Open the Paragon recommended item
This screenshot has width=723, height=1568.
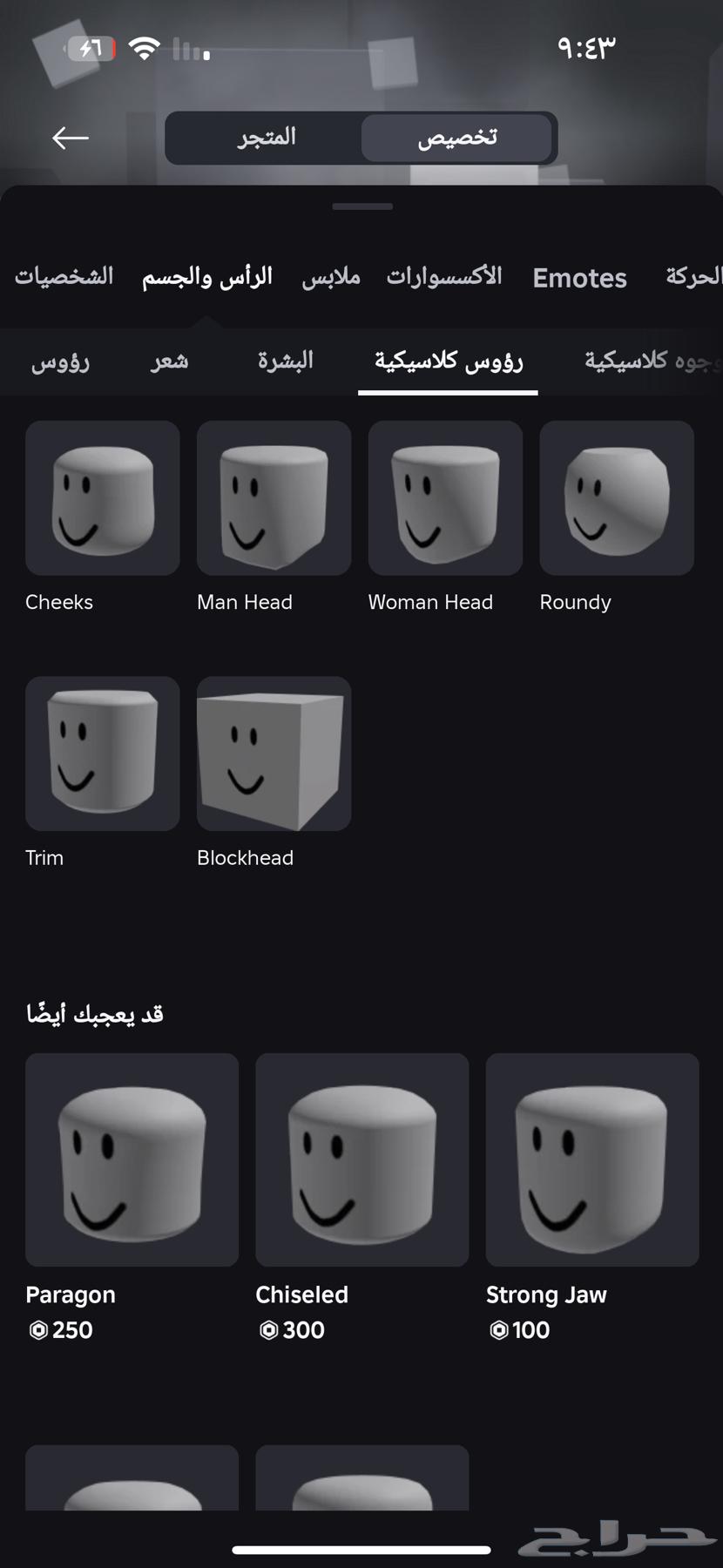pos(131,1159)
